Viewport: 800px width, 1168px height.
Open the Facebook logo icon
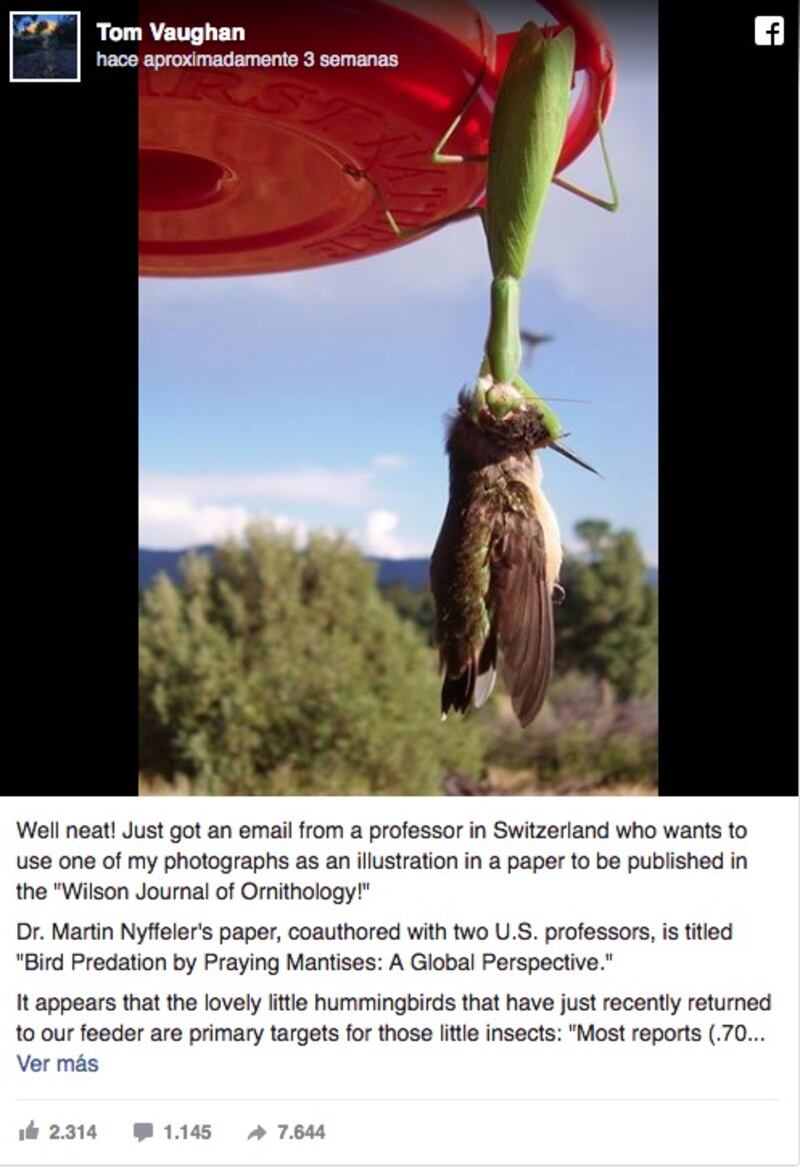(x=768, y=31)
